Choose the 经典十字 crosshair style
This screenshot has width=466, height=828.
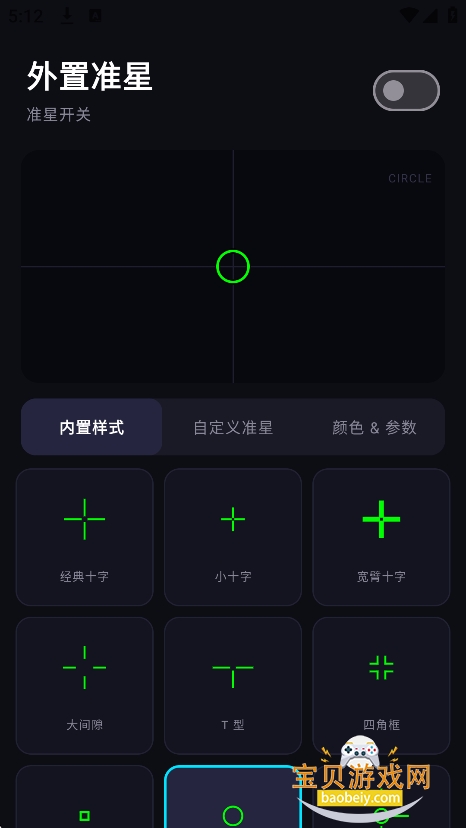[85, 537]
